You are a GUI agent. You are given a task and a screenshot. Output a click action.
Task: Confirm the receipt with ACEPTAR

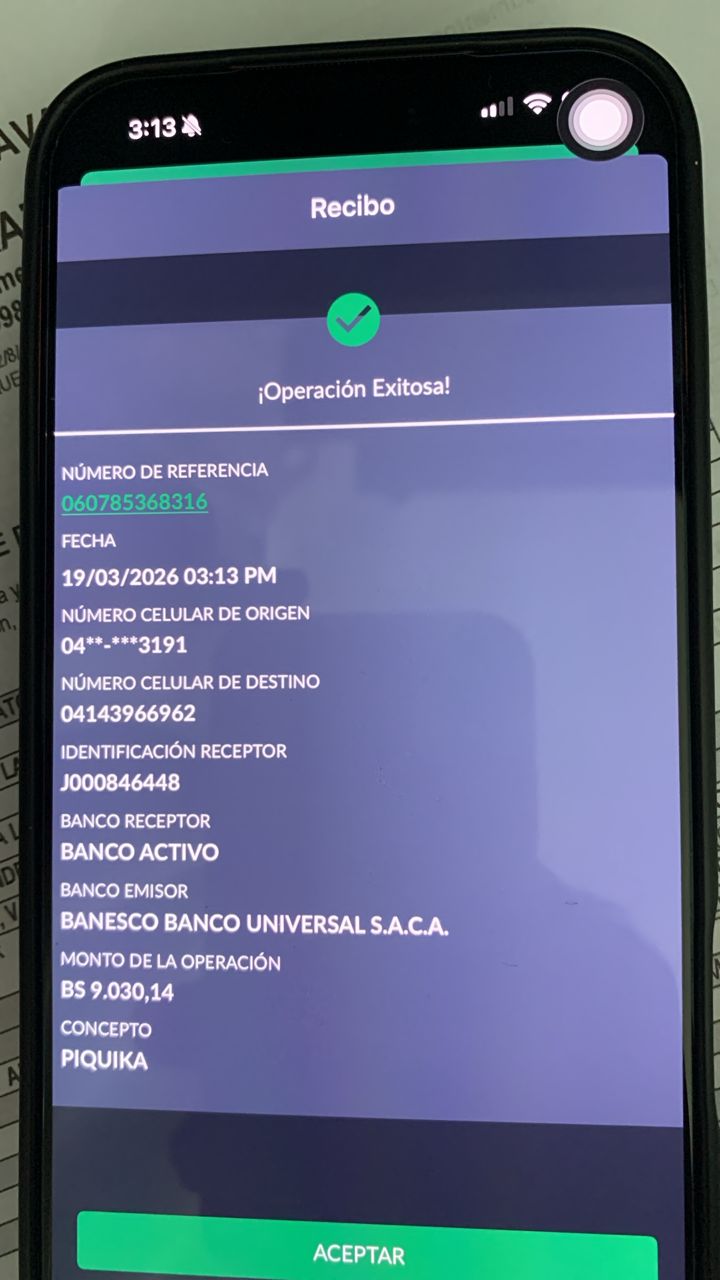tap(360, 1253)
